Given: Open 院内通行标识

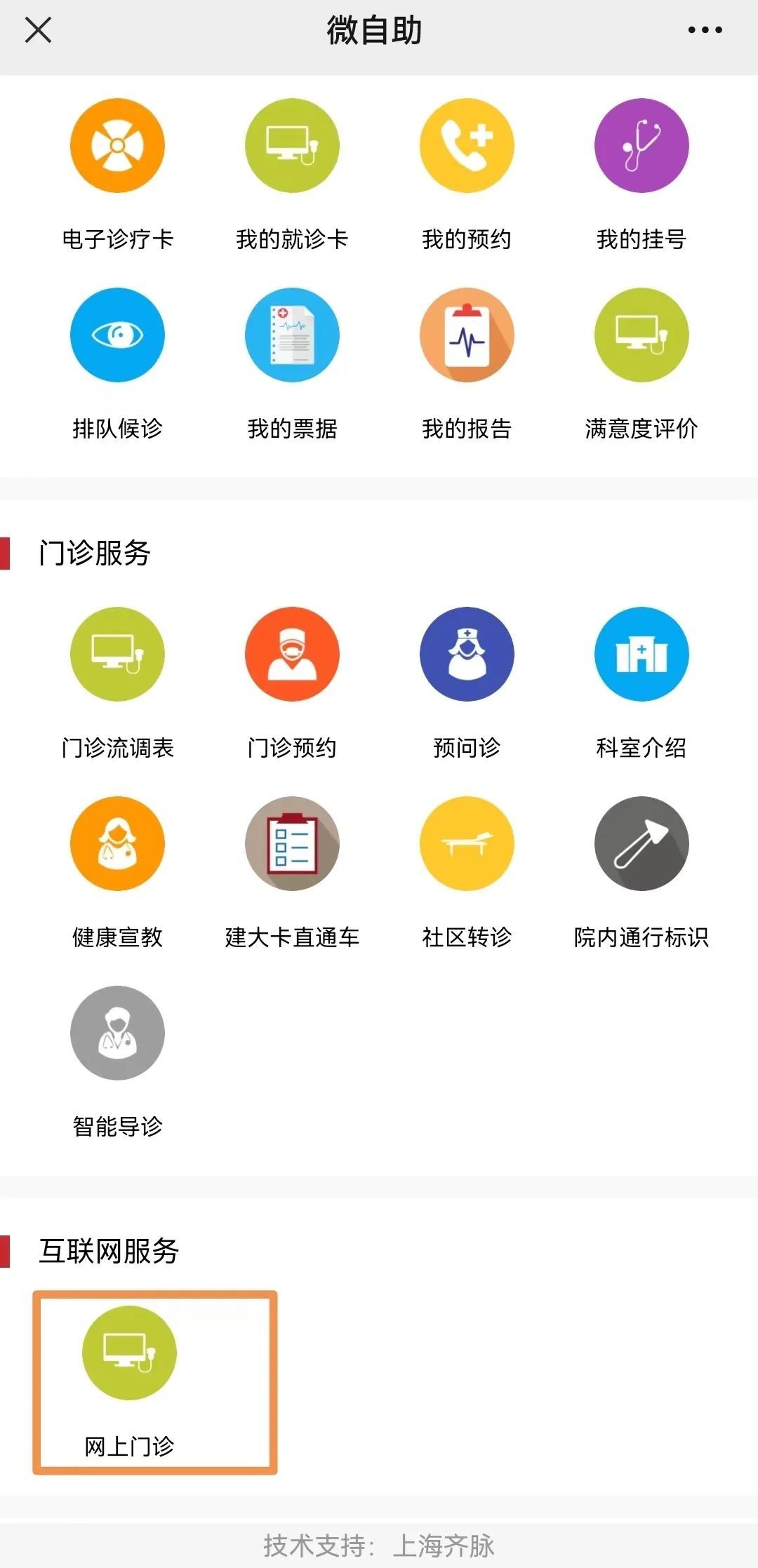Looking at the screenshot, I should coord(641,844).
